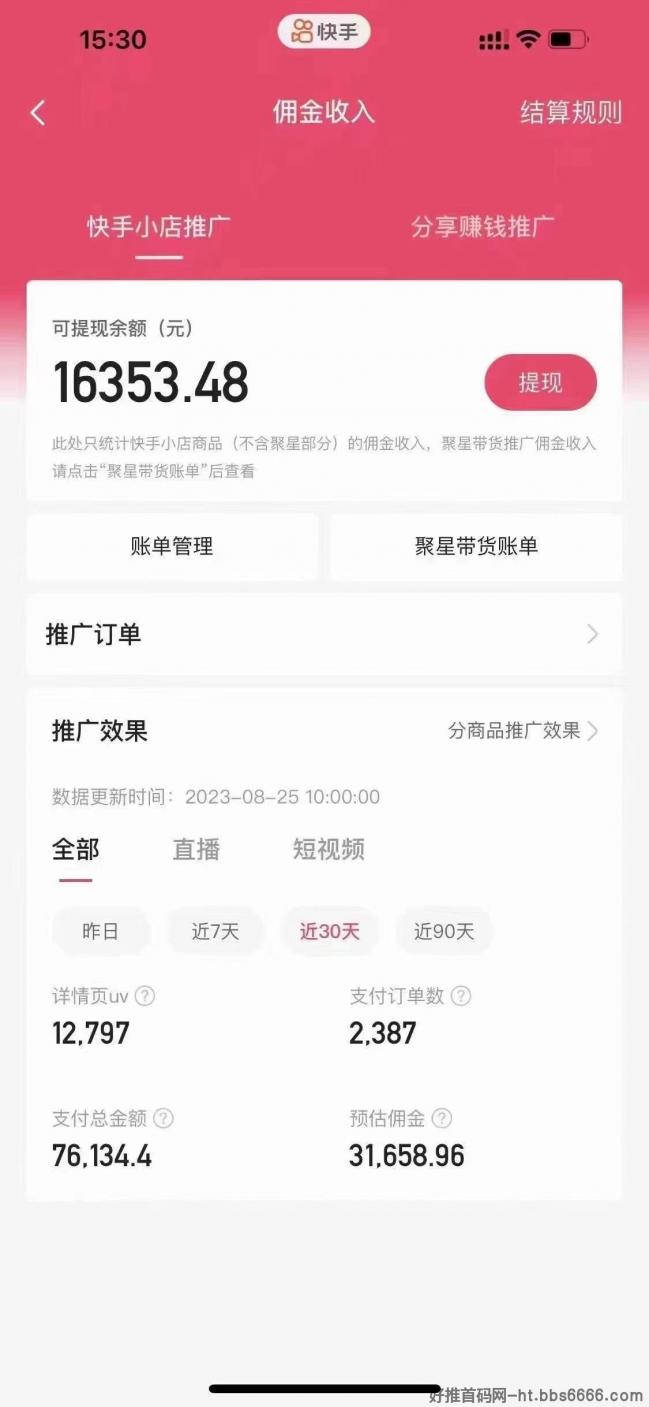Open the 推广订单 row

(324, 634)
